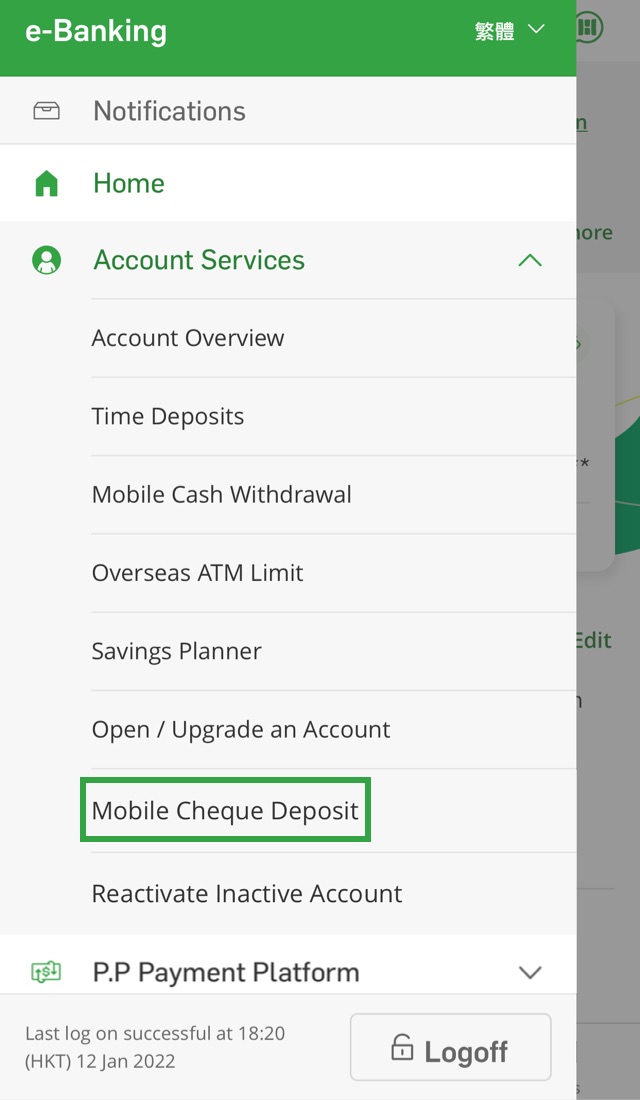Open Mobile Cheque Deposit
The width and height of the screenshot is (640, 1100).
(225, 810)
